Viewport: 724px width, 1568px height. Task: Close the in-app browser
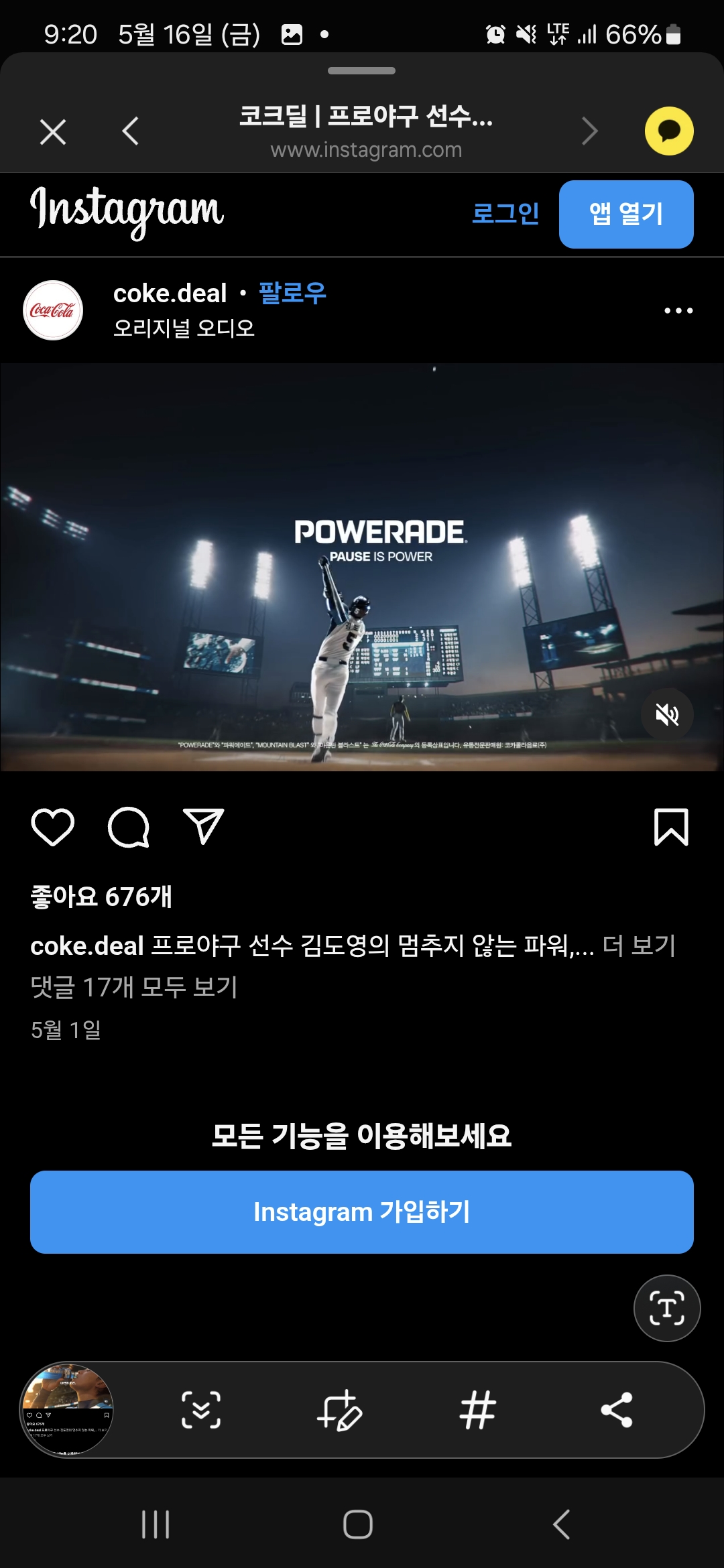tap(53, 131)
